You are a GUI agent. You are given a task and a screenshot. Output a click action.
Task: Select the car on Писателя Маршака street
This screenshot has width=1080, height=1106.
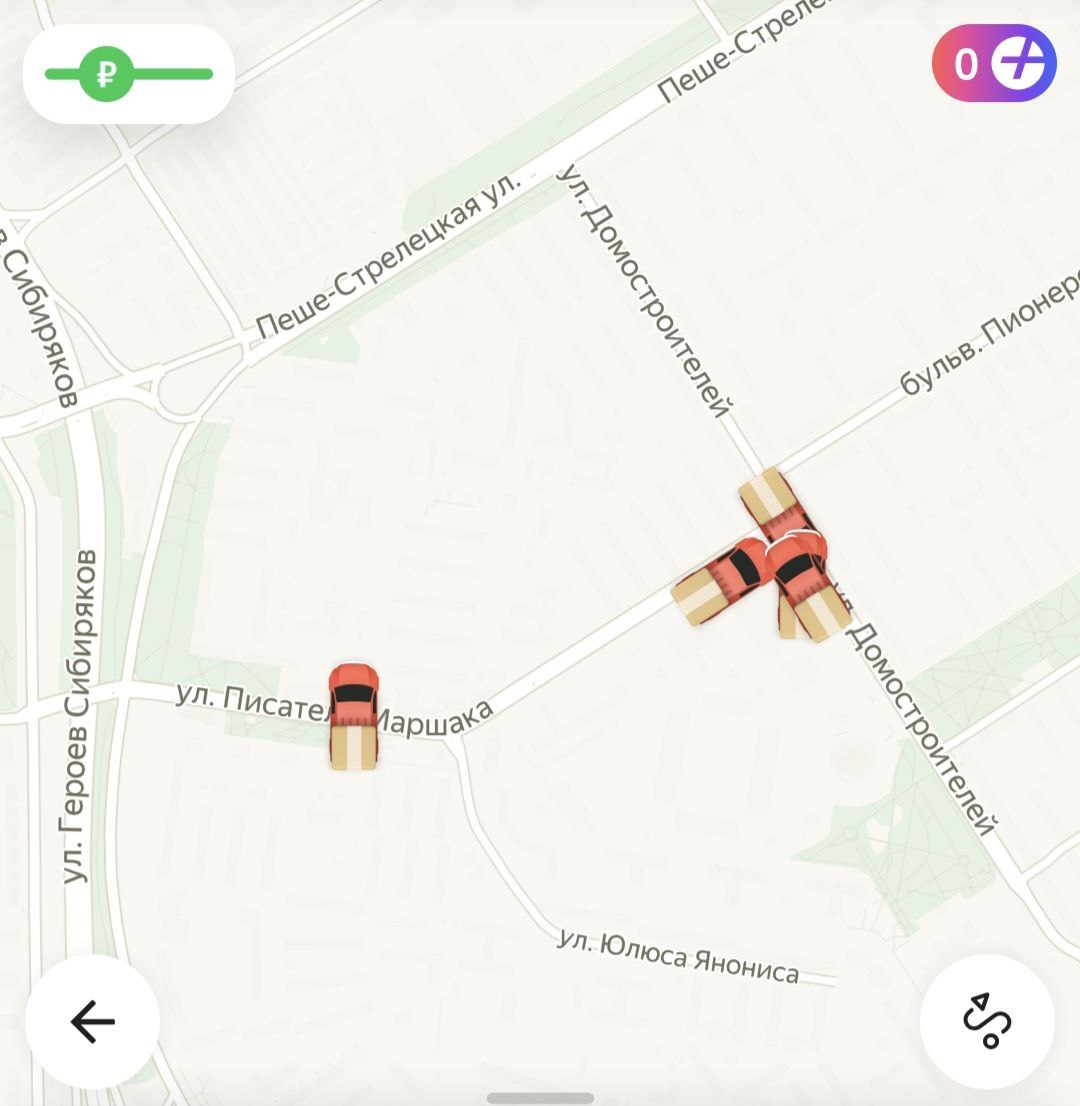pos(353,714)
